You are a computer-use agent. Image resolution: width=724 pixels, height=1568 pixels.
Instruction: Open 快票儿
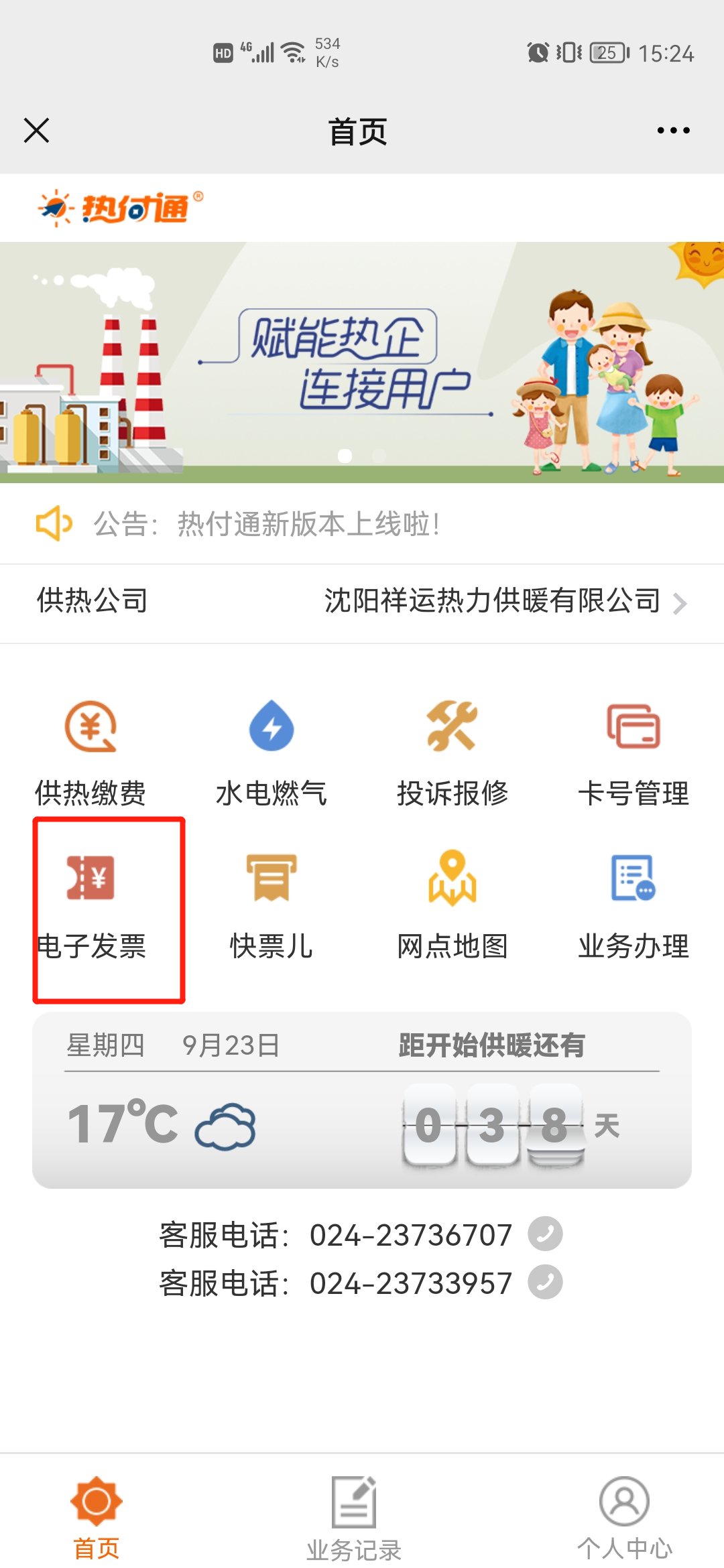tap(271, 905)
